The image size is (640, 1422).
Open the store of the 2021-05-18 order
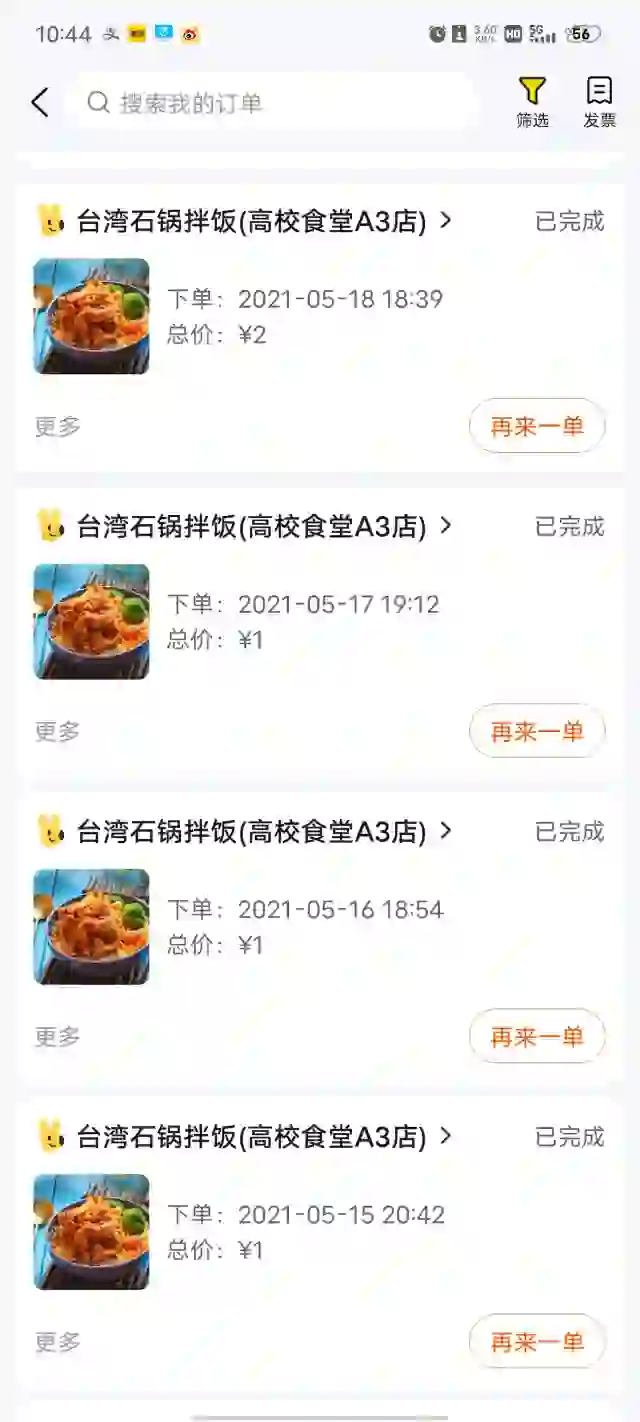click(245, 221)
